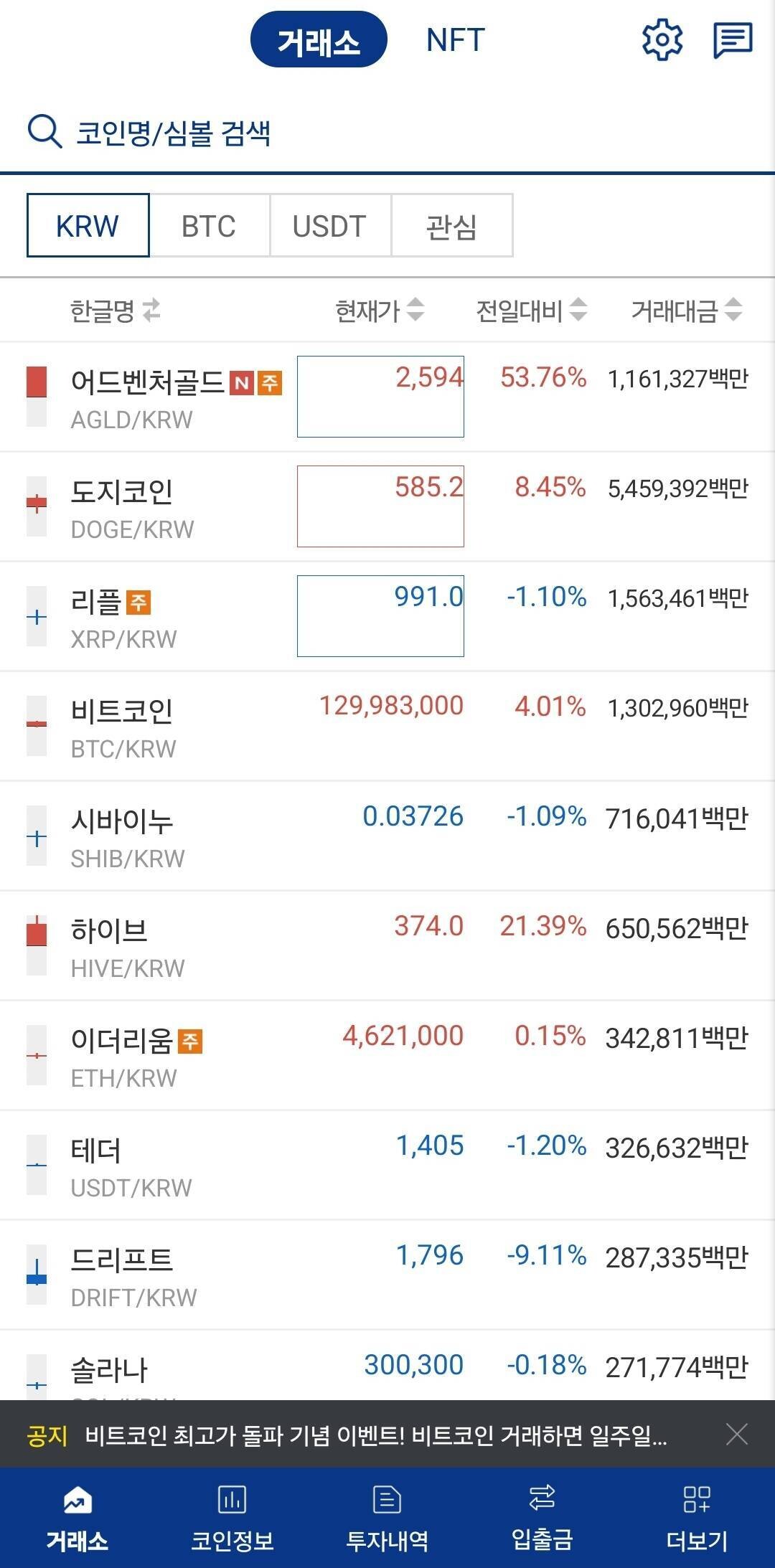Open the chat notice icon at top right

(x=732, y=41)
